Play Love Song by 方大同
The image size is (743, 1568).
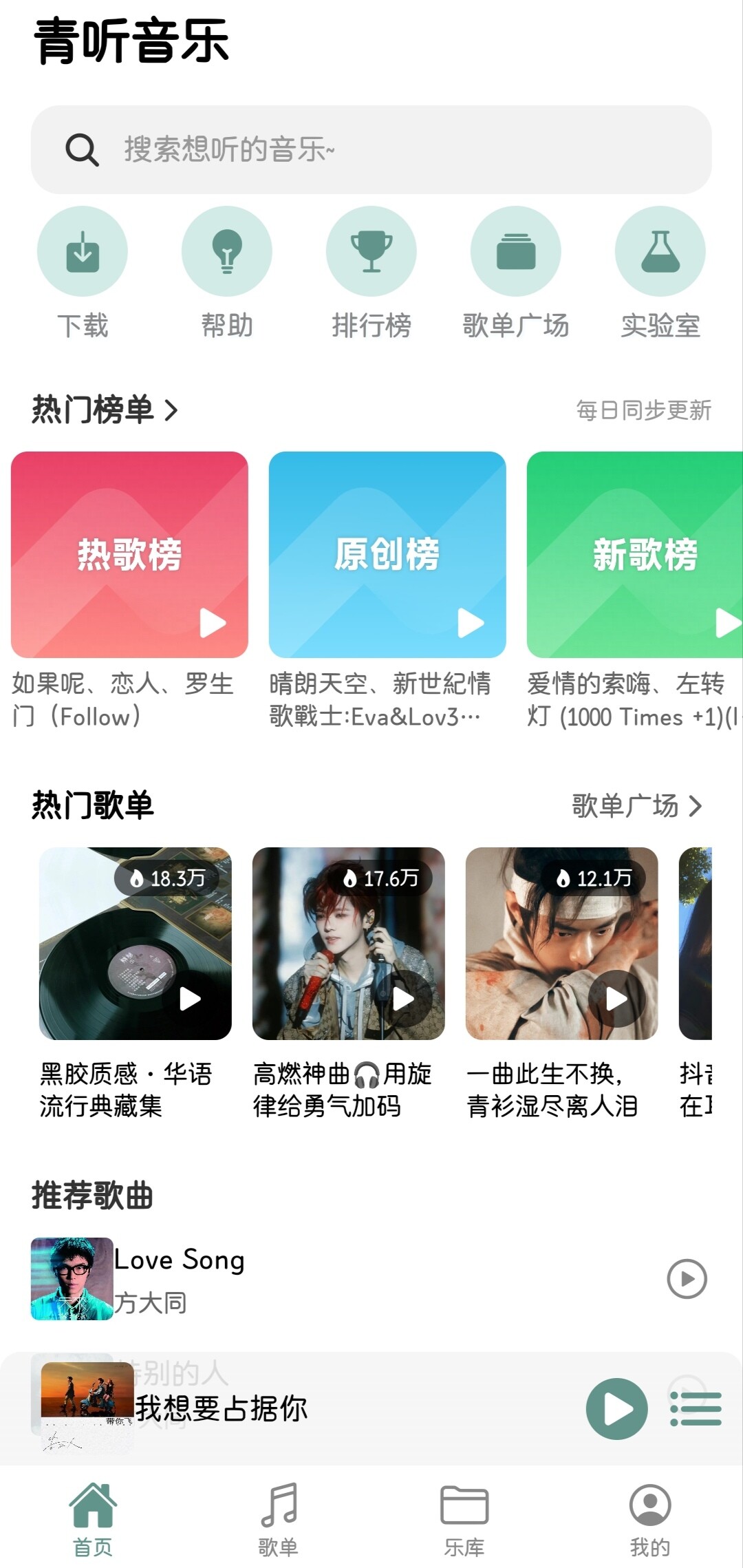[x=687, y=1279]
